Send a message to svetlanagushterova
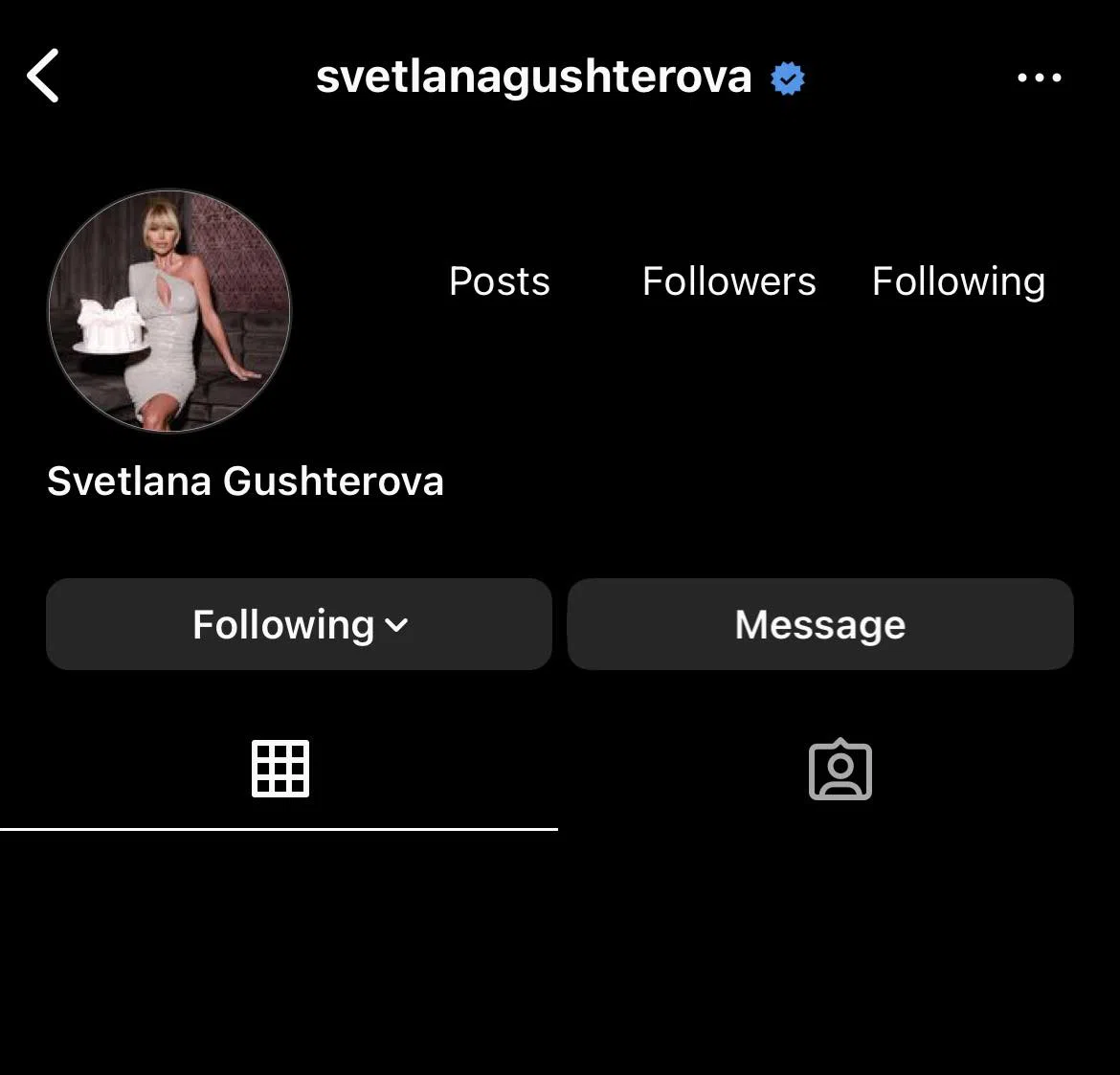1120x1075 pixels. click(x=819, y=624)
